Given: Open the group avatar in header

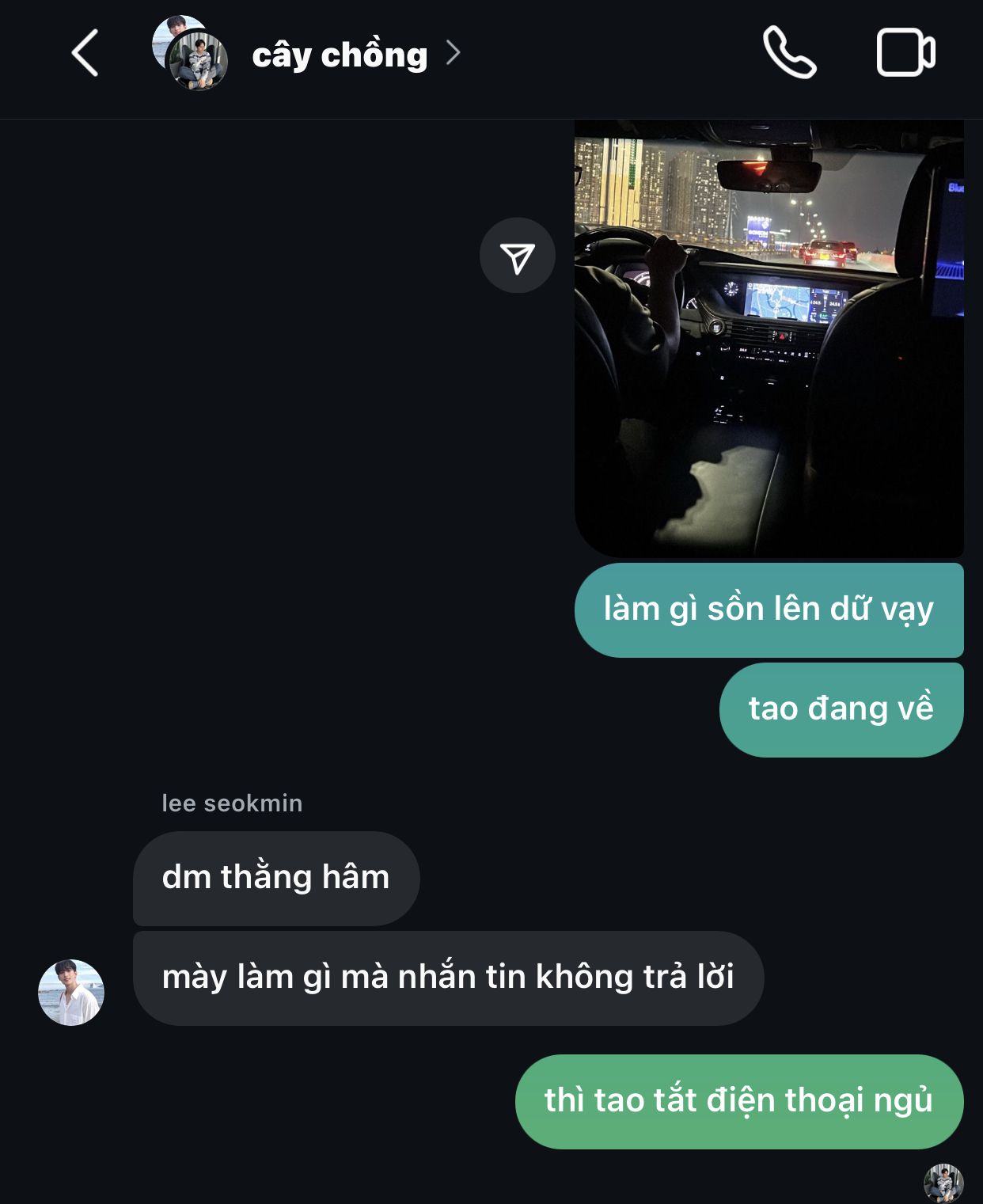Looking at the screenshot, I should [x=190, y=53].
